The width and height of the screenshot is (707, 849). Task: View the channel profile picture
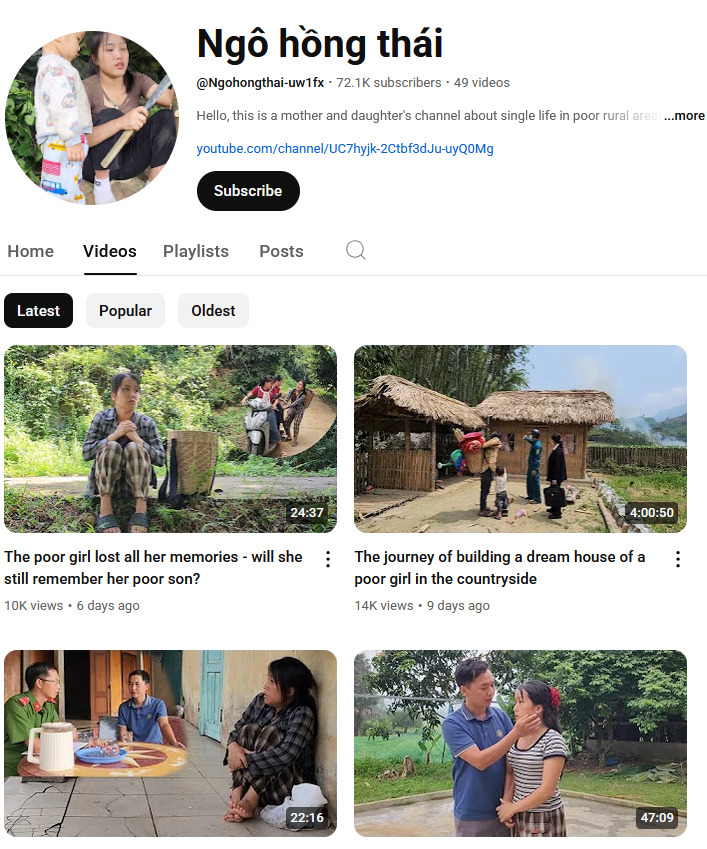pos(92,118)
